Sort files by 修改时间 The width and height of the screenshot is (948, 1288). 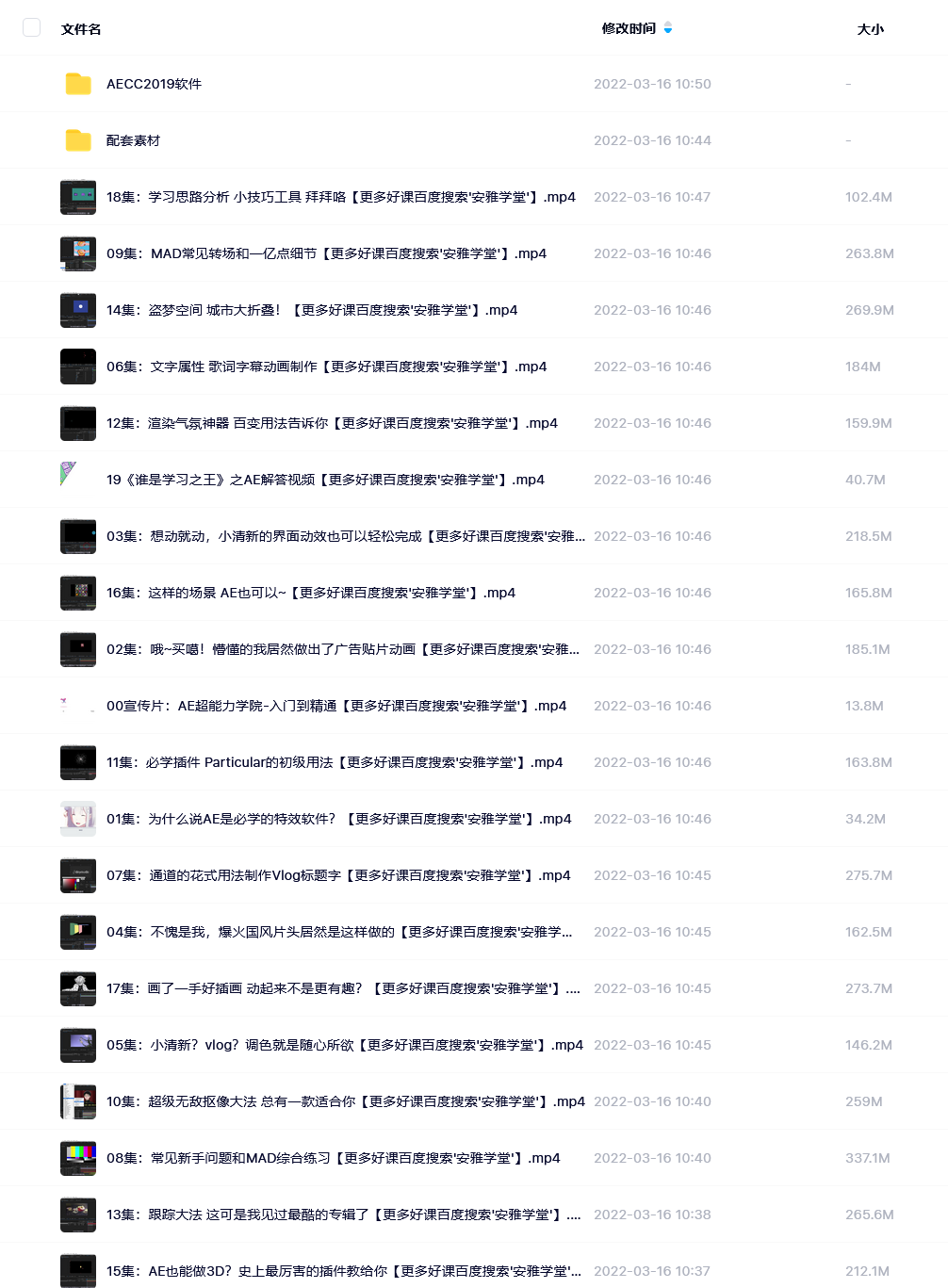[x=629, y=28]
